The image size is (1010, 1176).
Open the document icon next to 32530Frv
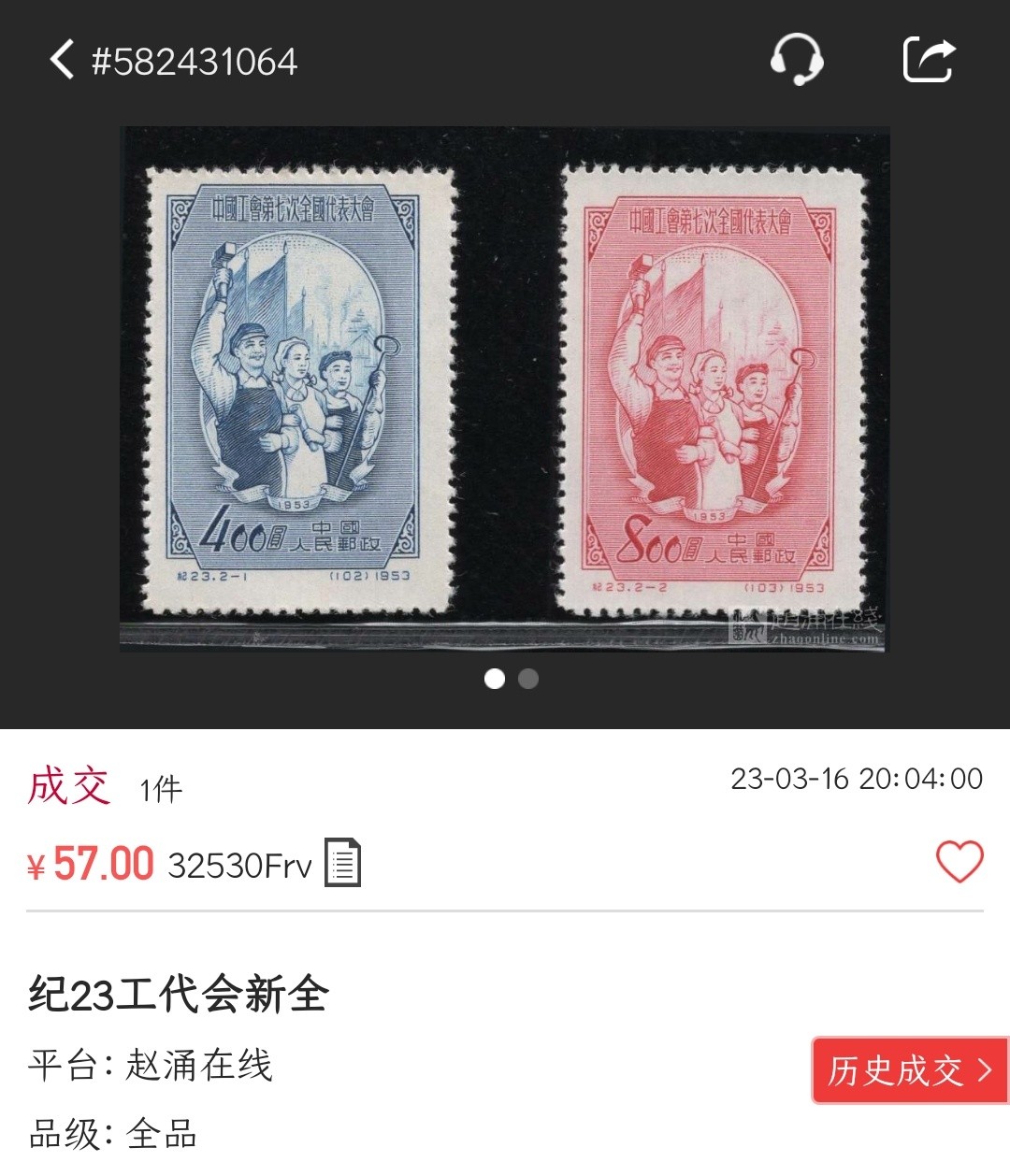coord(342,862)
